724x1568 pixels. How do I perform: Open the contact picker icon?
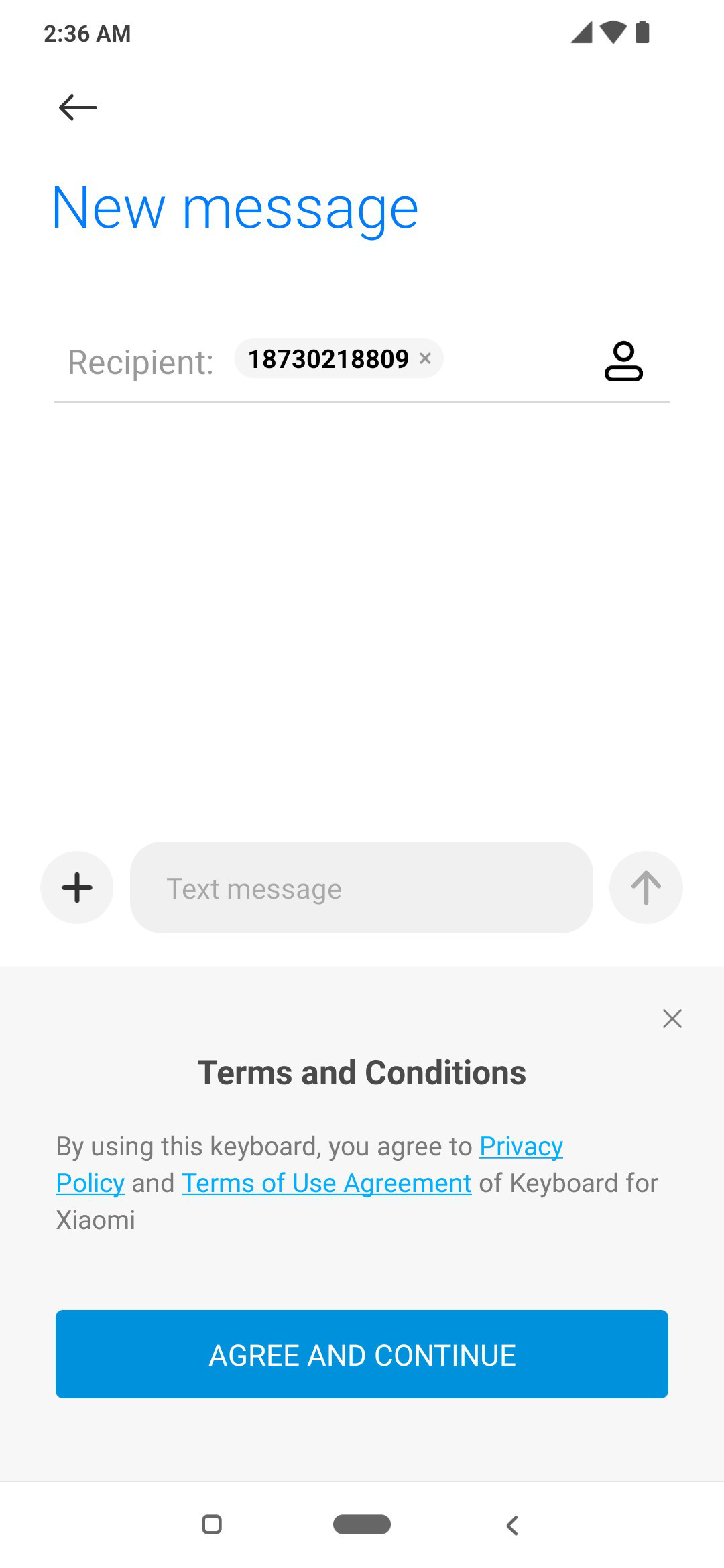623,361
